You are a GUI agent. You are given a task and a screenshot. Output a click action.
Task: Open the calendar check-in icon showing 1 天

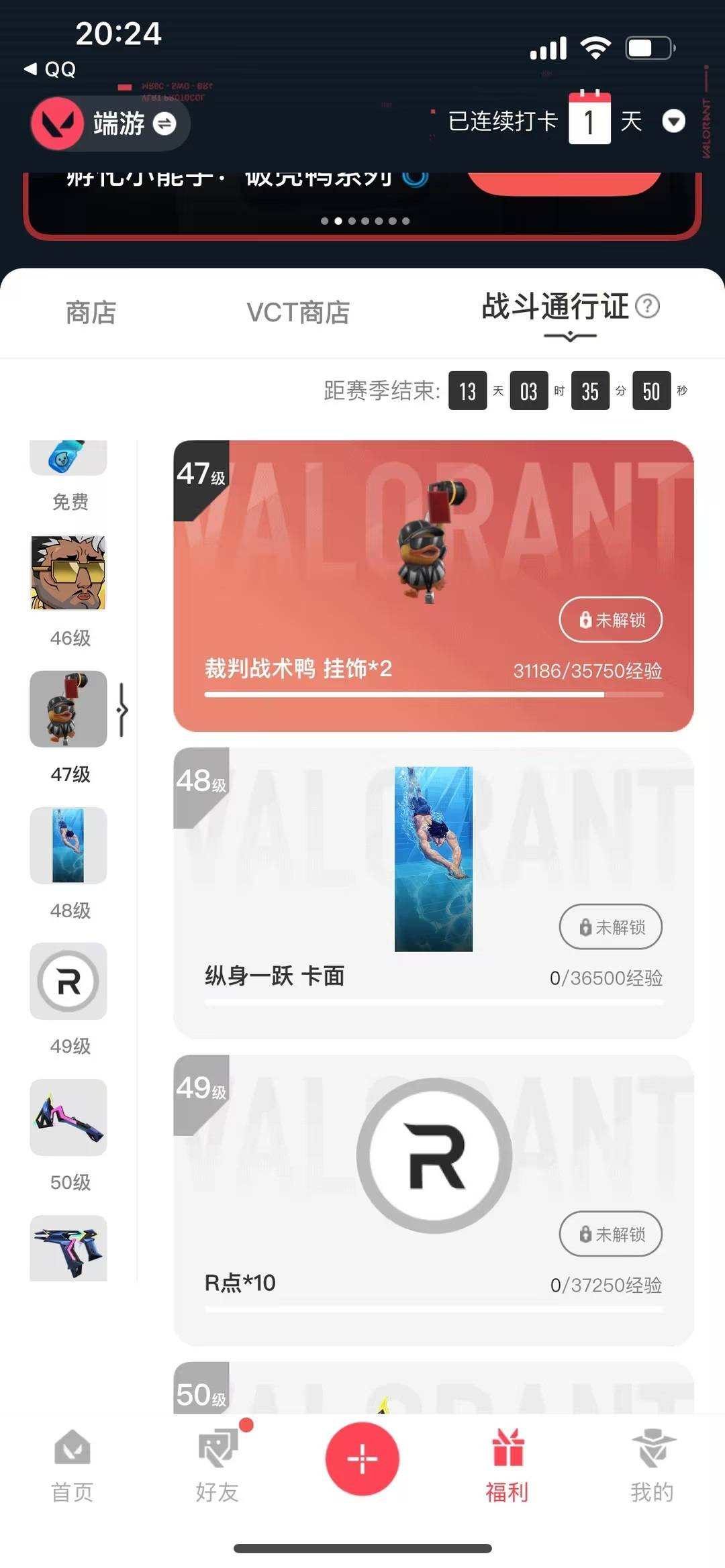pos(589,121)
